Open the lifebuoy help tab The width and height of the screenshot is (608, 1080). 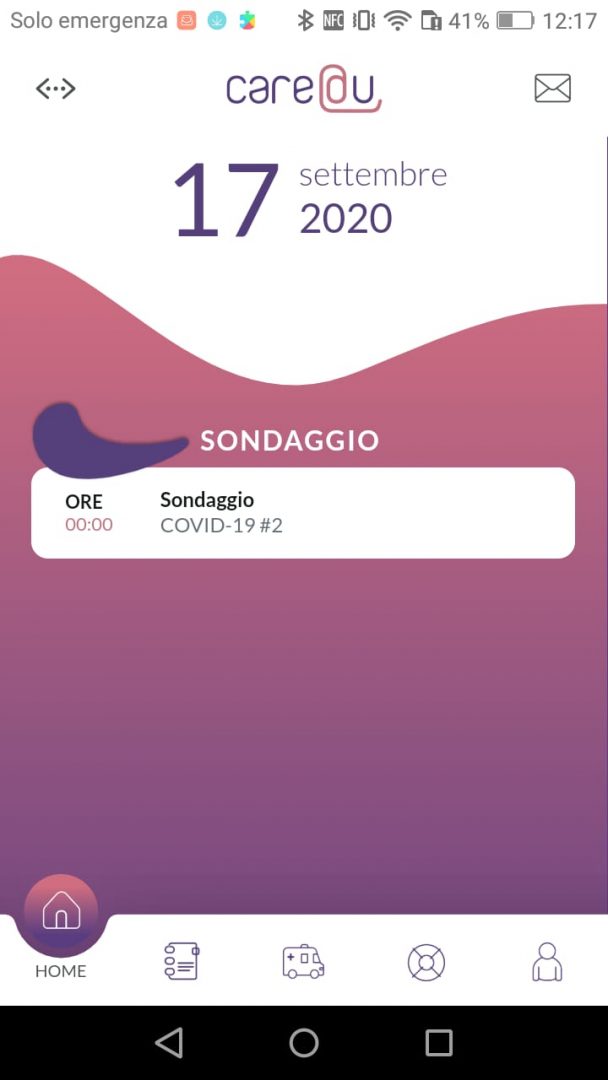pos(426,962)
